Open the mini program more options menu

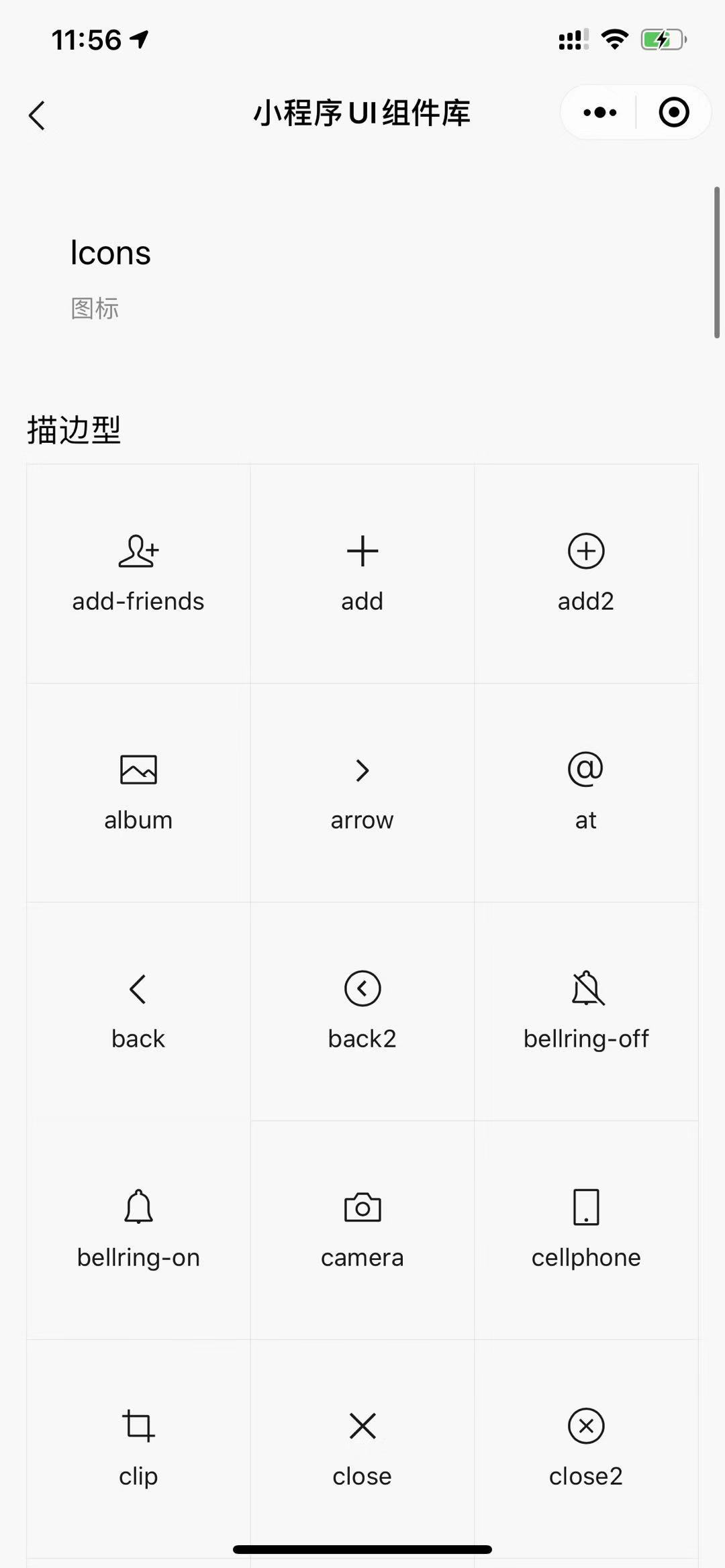click(x=599, y=113)
